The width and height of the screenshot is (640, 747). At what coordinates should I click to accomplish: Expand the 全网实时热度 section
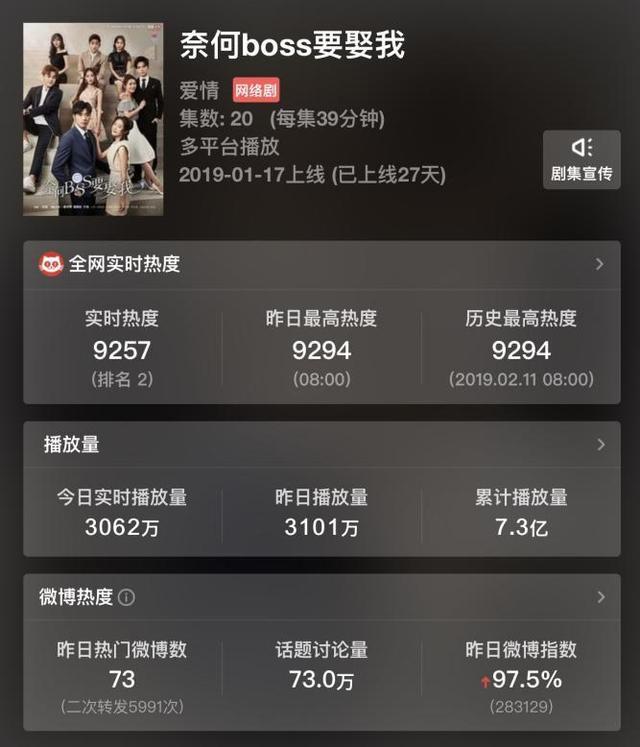[x=599, y=264]
